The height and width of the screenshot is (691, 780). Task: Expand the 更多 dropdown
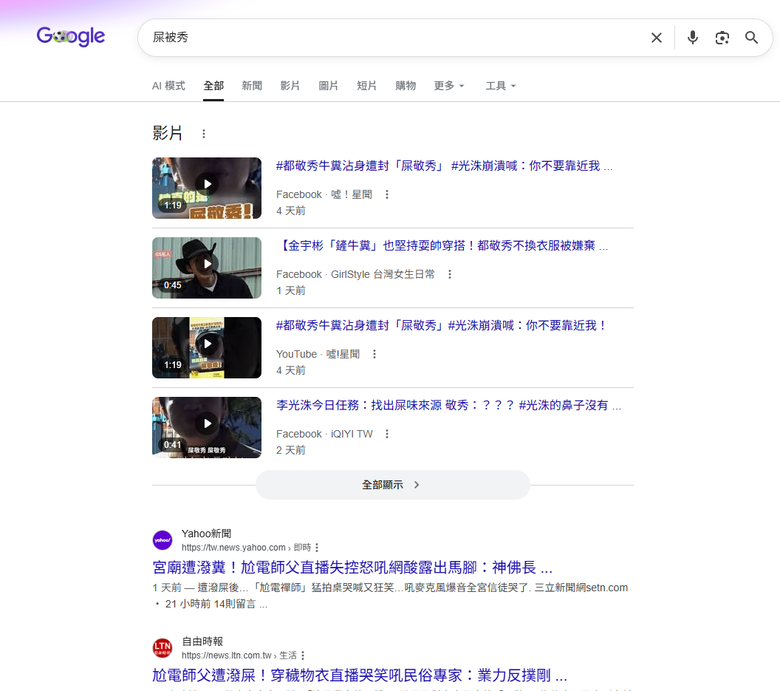pos(449,86)
